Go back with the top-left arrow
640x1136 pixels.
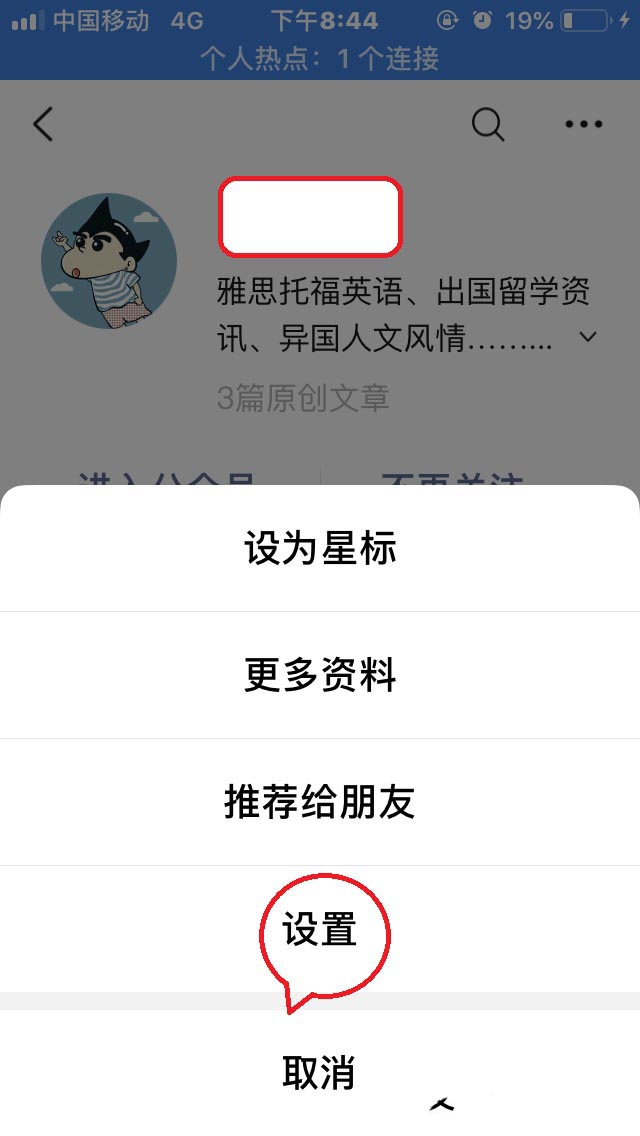pyautogui.click(x=42, y=124)
